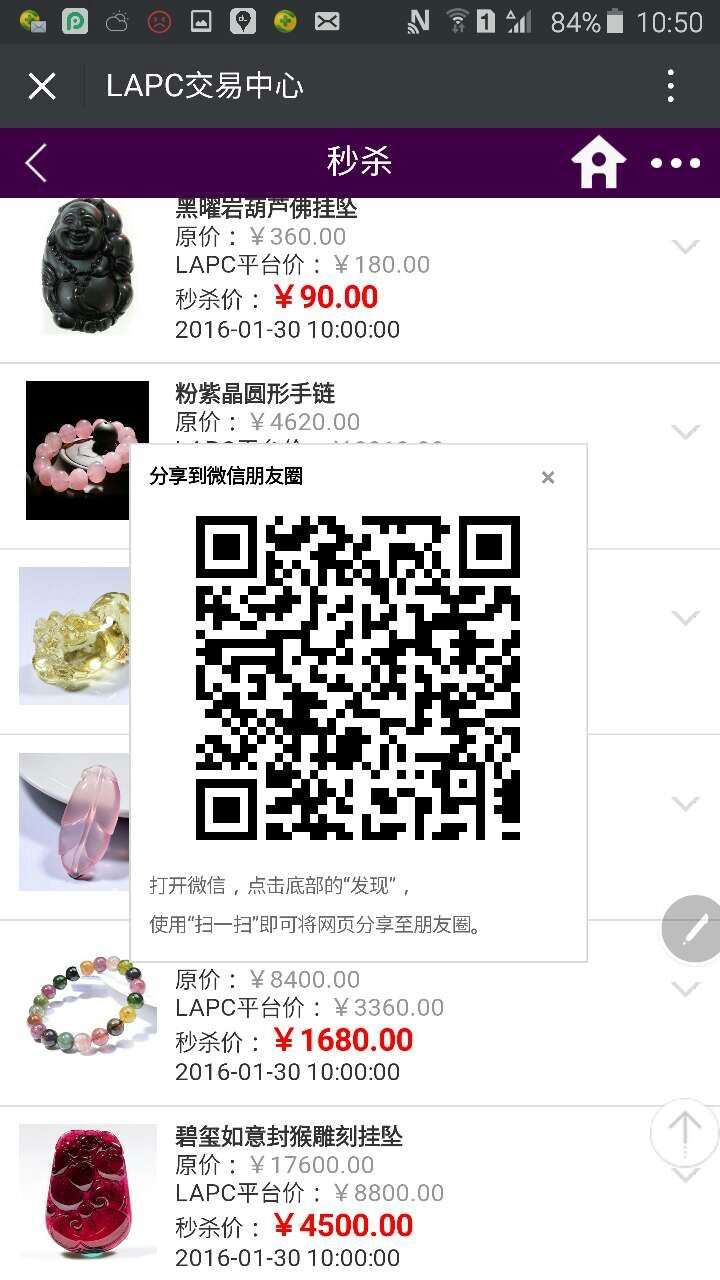Open the bracelet priced ¥1680.00
Image resolution: width=720 pixels, height=1280 pixels.
[90, 1010]
